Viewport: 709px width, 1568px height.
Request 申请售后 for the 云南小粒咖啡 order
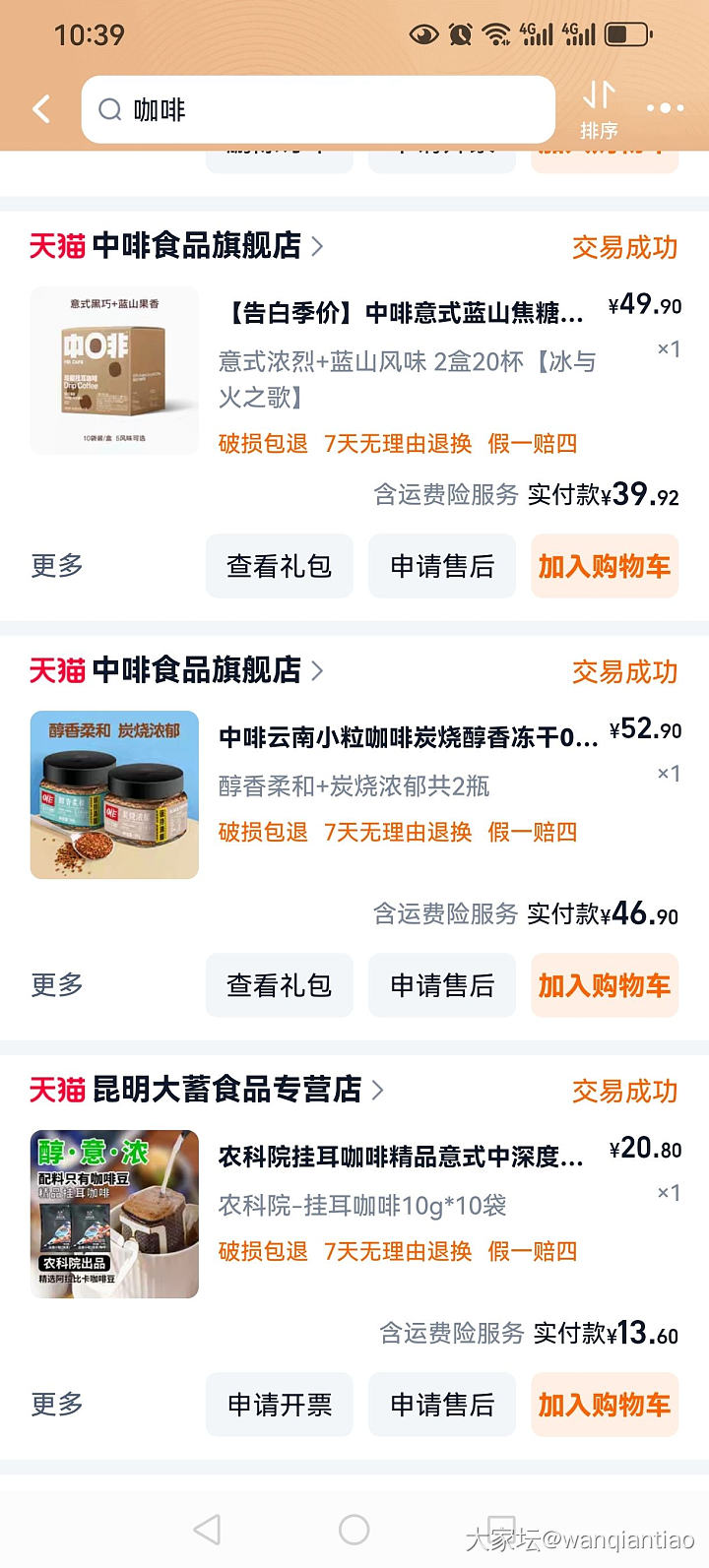click(442, 985)
